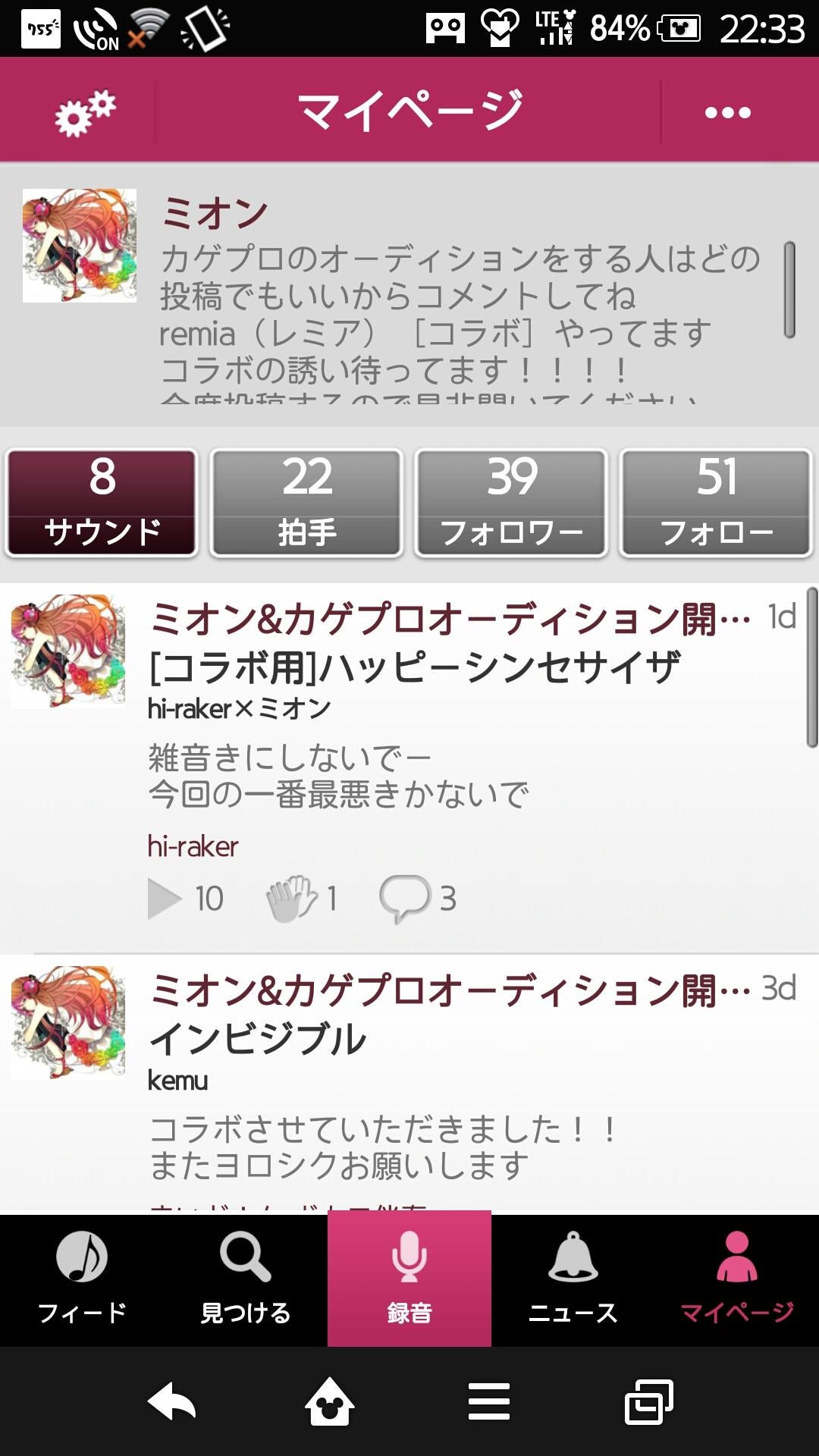Tap ミオン's profile avatar

[80, 246]
